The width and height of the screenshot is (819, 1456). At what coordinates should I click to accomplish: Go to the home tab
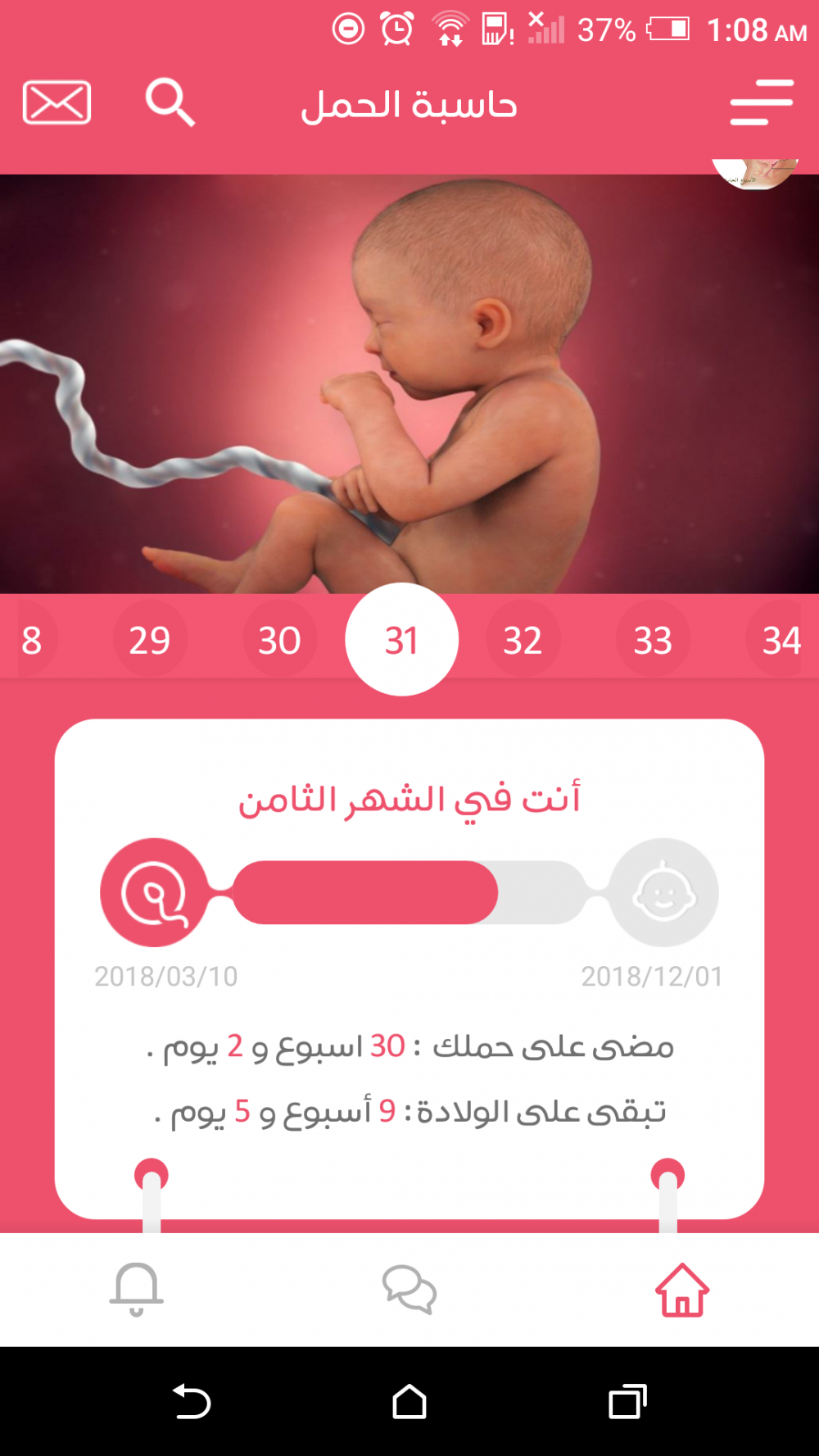click(681, 1290)
